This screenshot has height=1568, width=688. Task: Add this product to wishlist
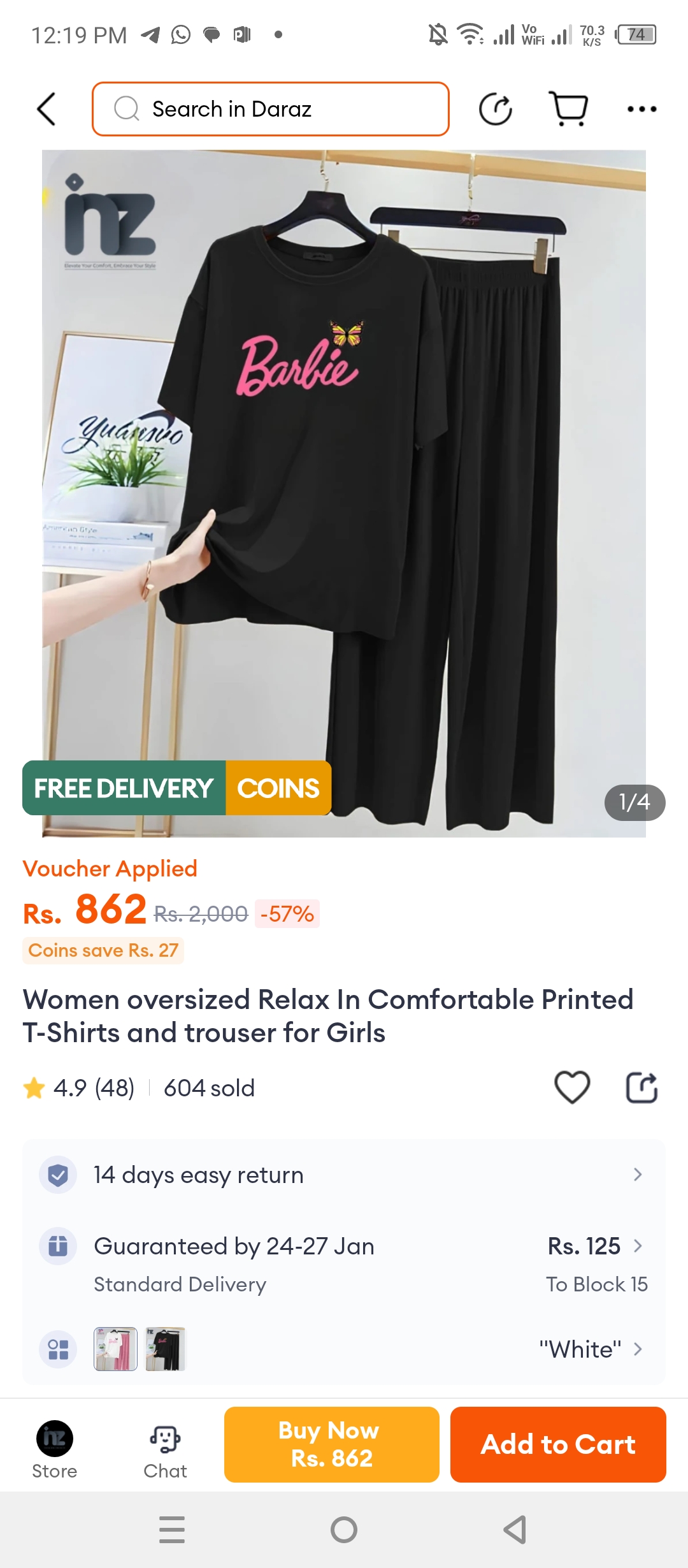coord(572,1087)
